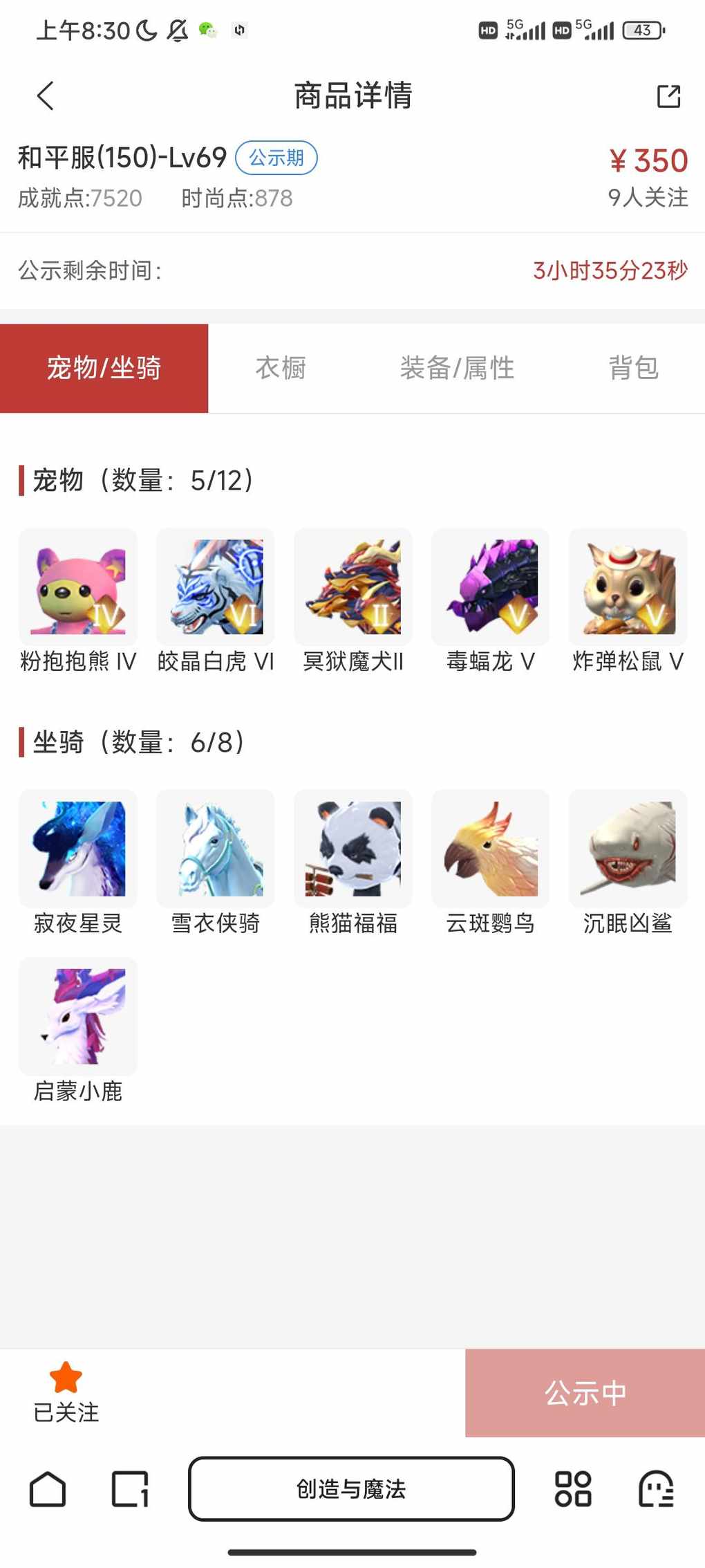Share this listing via top-right icon
The image size is (705, 1568).
click(668, 96)
